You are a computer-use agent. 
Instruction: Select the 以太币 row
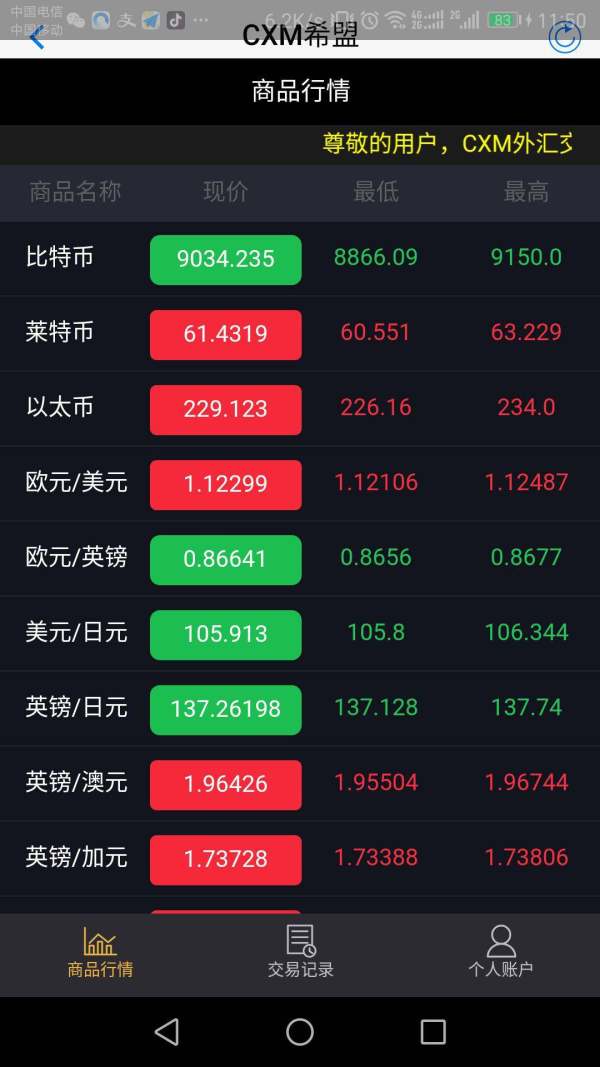(300, 408)
